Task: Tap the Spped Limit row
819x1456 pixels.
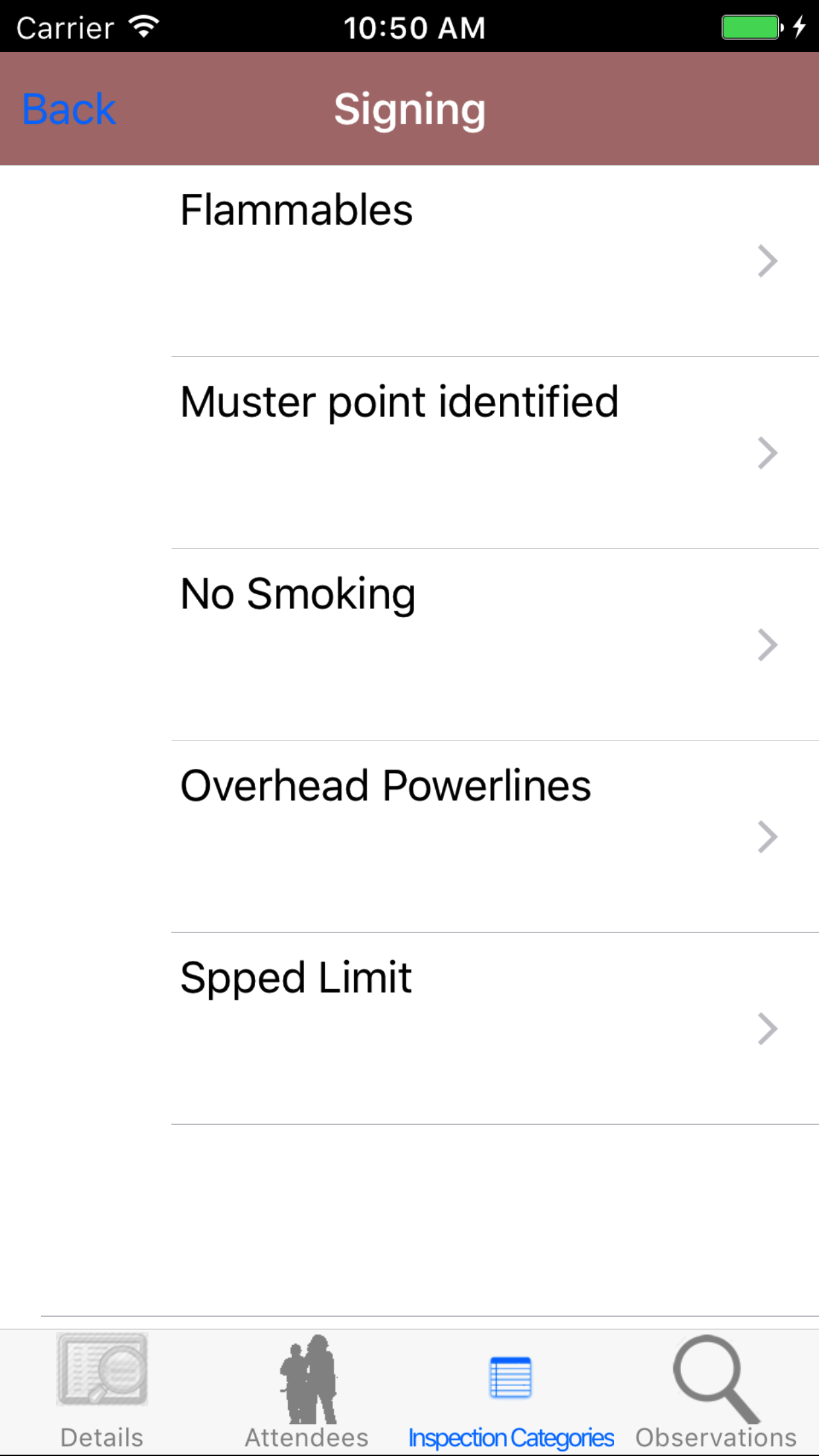Action: 462,1028
